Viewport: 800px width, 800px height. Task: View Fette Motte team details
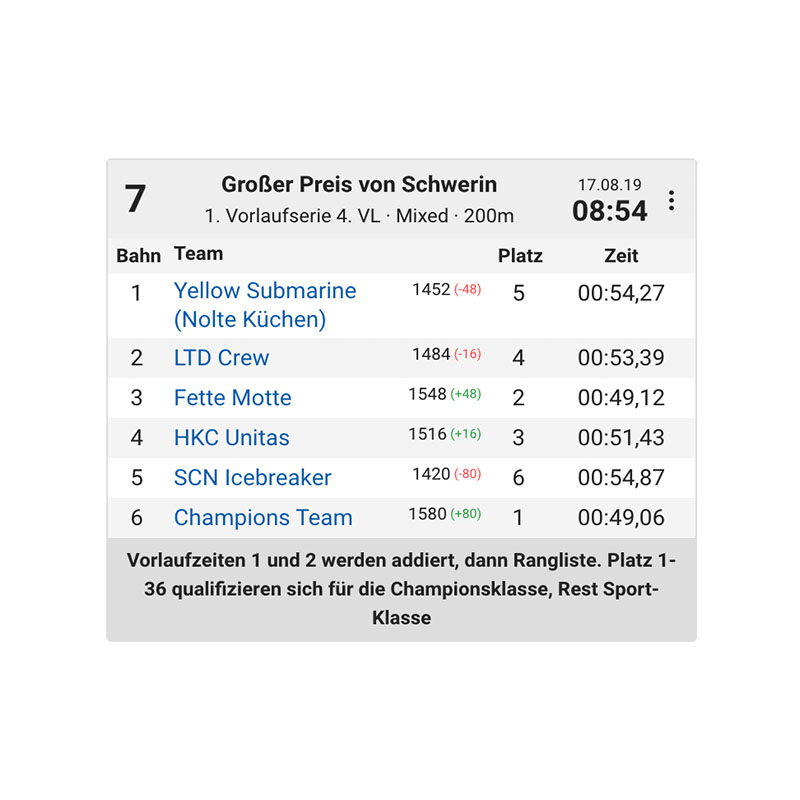[x=232, y=398]
